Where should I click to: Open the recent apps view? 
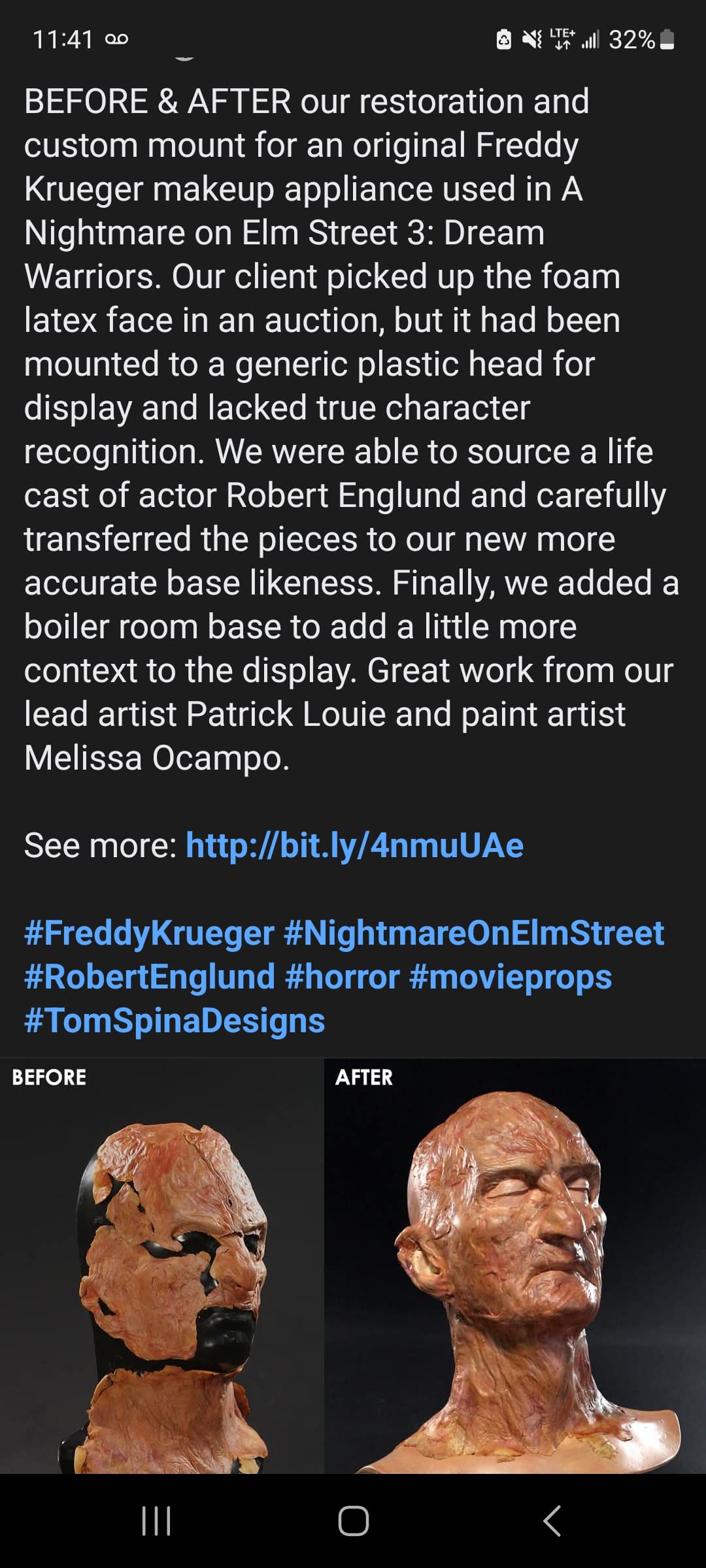(x=156, y=1521)
